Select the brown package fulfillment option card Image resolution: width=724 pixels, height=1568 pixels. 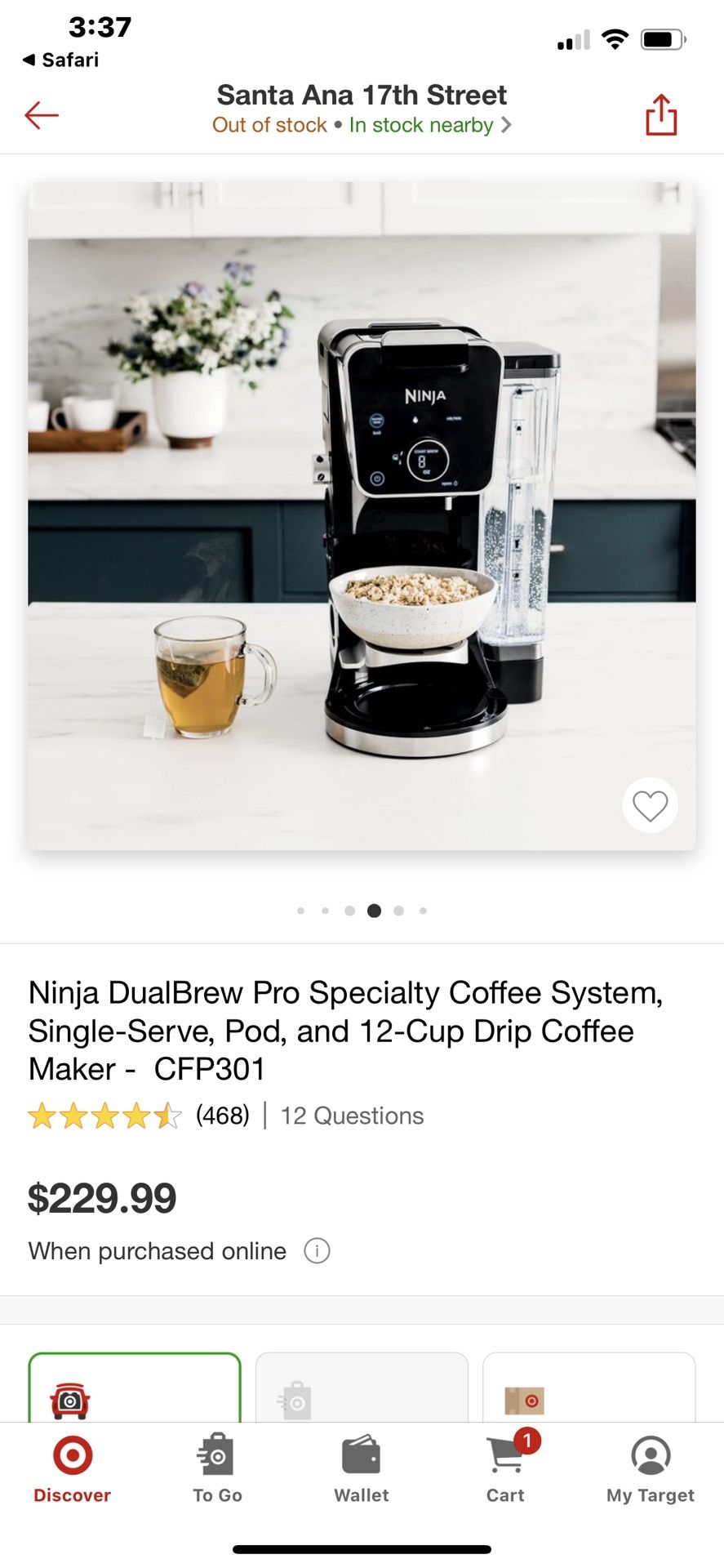pos(589,1388)
